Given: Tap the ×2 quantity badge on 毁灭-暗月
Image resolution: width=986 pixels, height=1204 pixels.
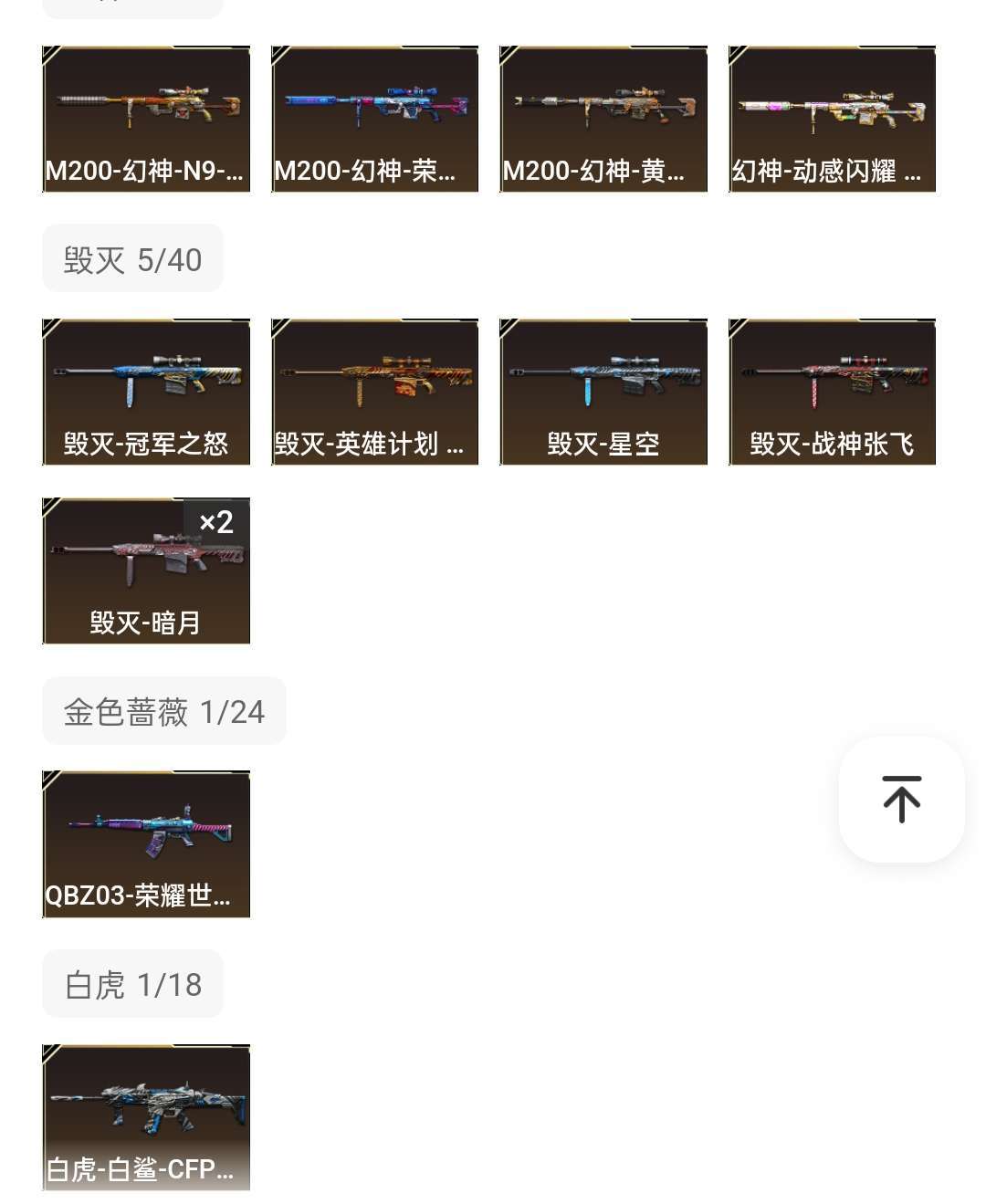Looking at the screenshot, I should click(216, 522).
